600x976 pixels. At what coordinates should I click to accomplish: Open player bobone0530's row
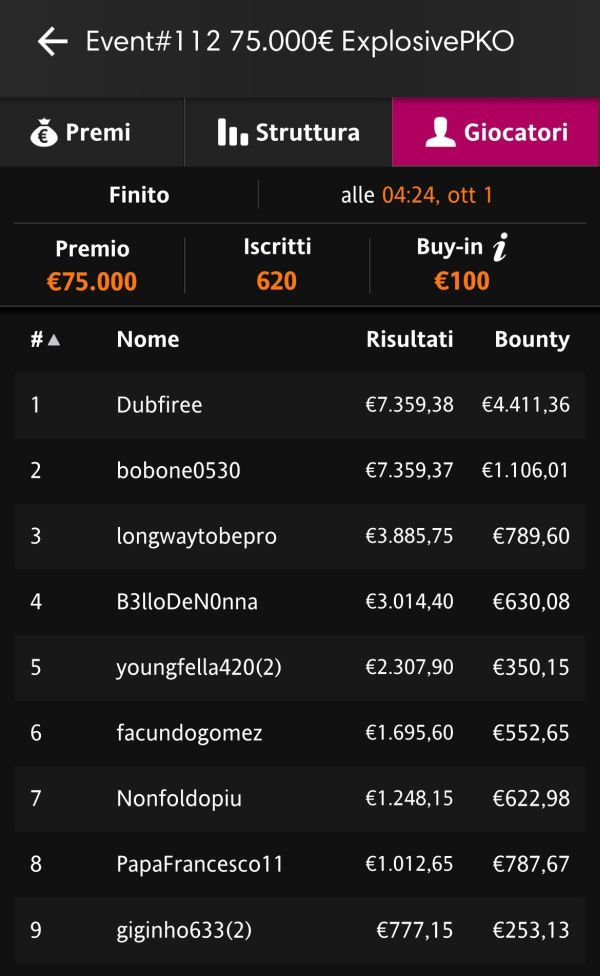(x=299, y=471)
